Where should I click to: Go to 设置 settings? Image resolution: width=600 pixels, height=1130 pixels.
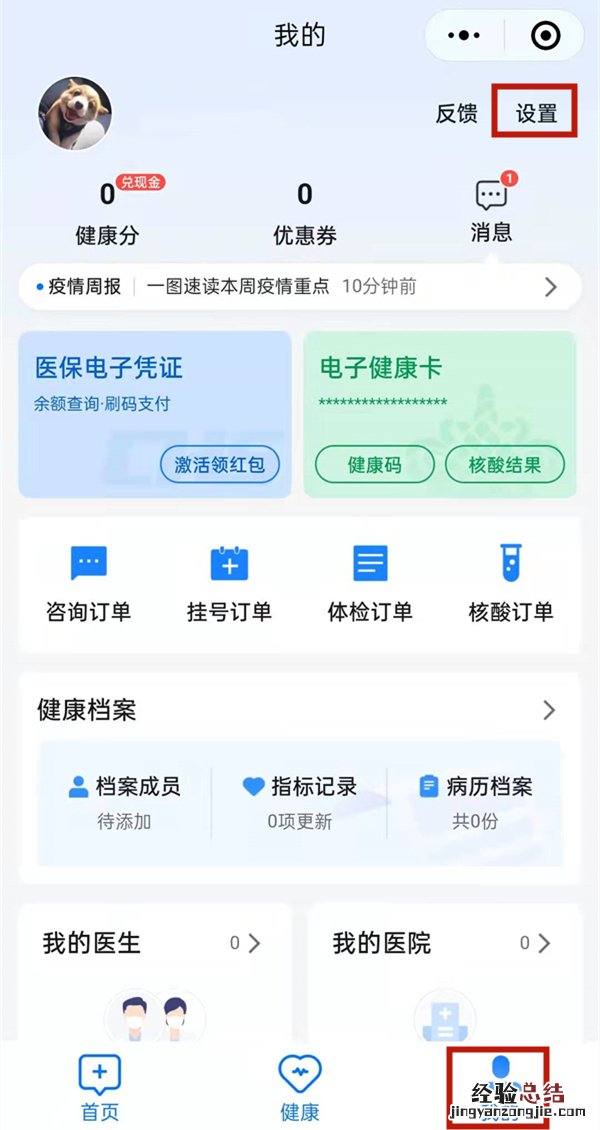pos(536,113)
